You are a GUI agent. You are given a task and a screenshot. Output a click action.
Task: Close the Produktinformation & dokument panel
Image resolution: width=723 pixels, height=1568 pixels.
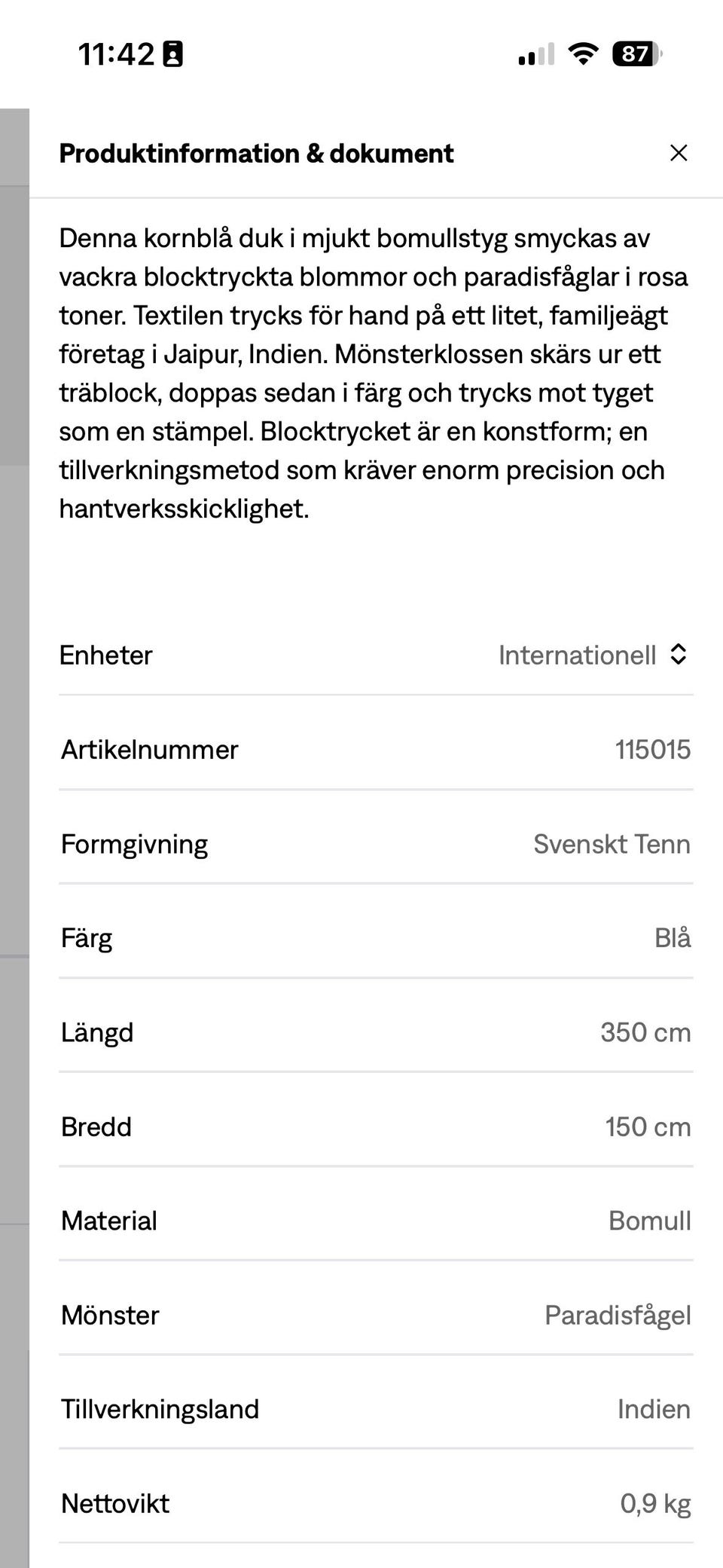click(679, 153)
